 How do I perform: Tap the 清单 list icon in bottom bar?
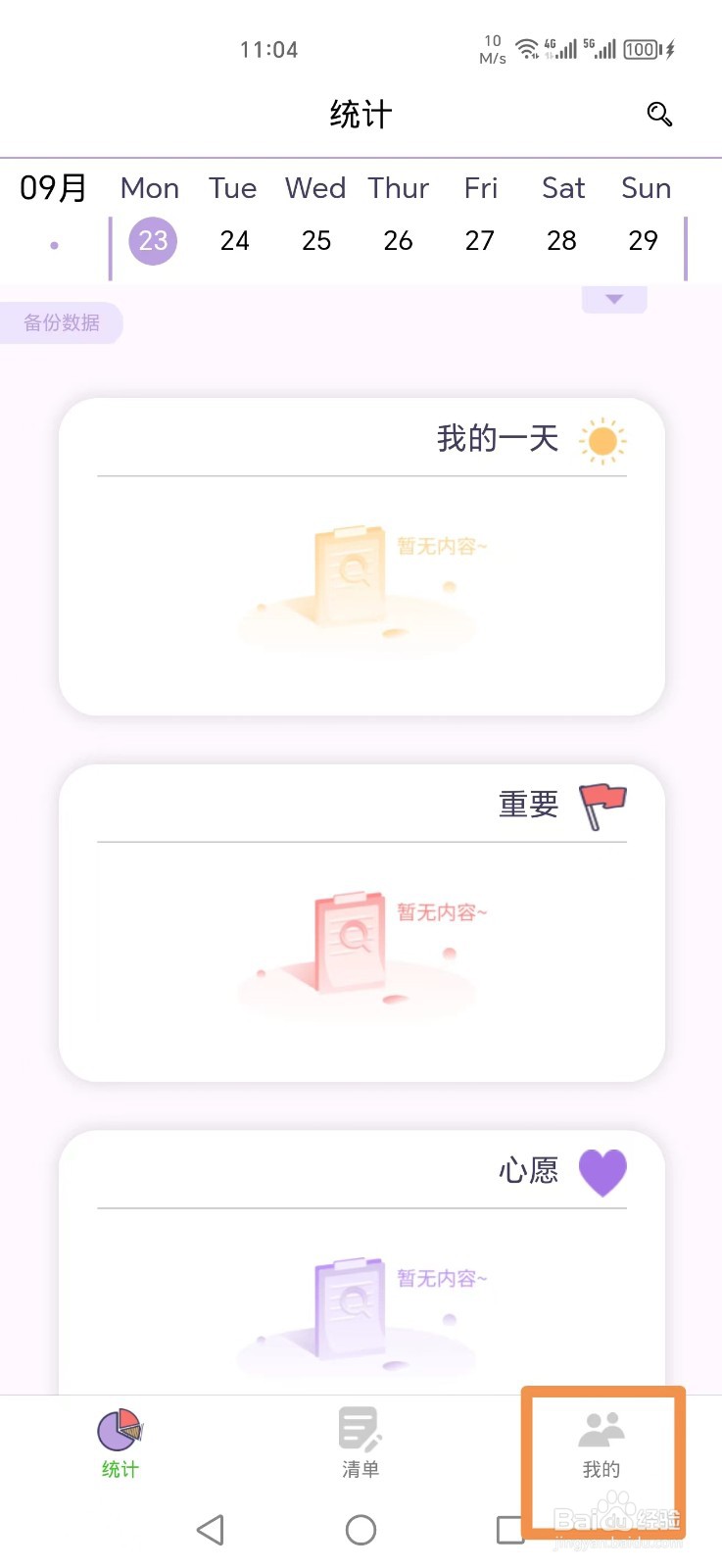click(361, 1431)
